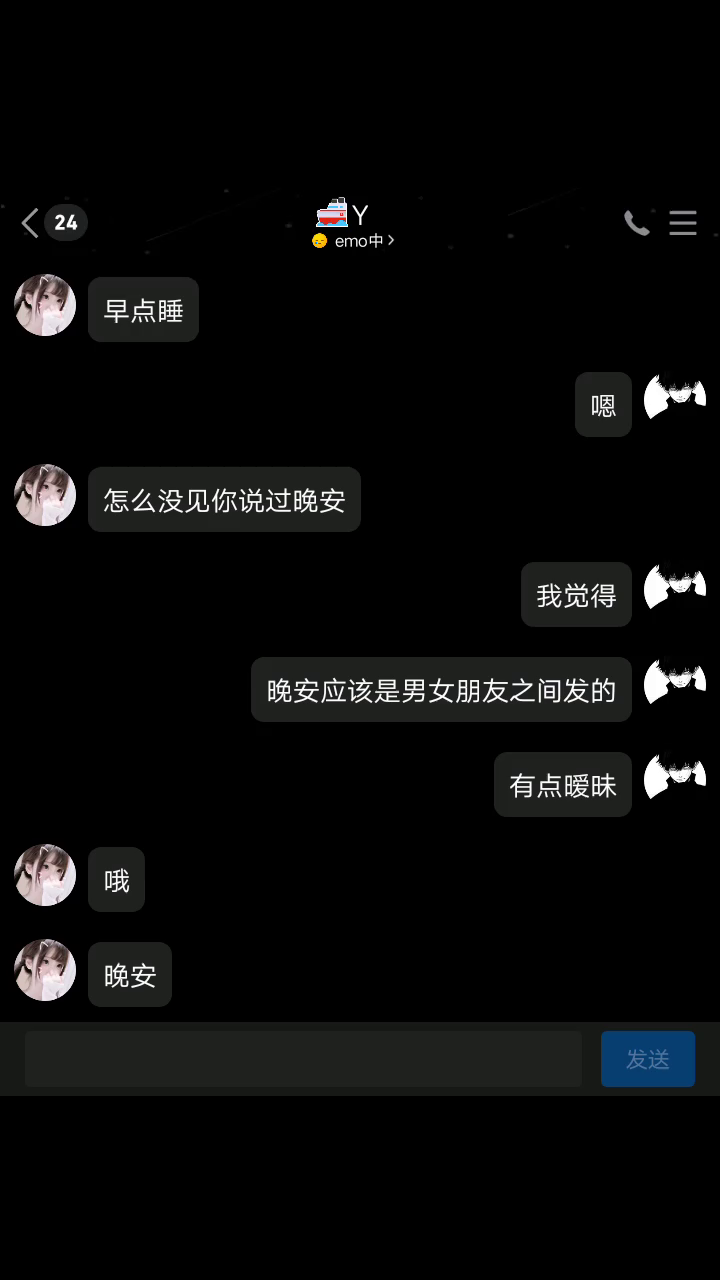Tap the 发送 send button

pos(647,1059)
